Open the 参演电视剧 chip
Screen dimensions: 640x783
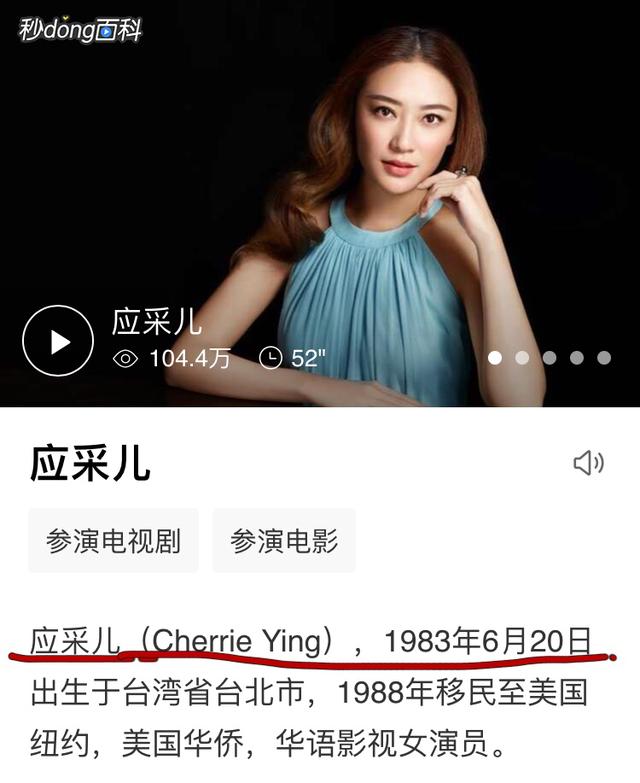(x=113, y=541)
